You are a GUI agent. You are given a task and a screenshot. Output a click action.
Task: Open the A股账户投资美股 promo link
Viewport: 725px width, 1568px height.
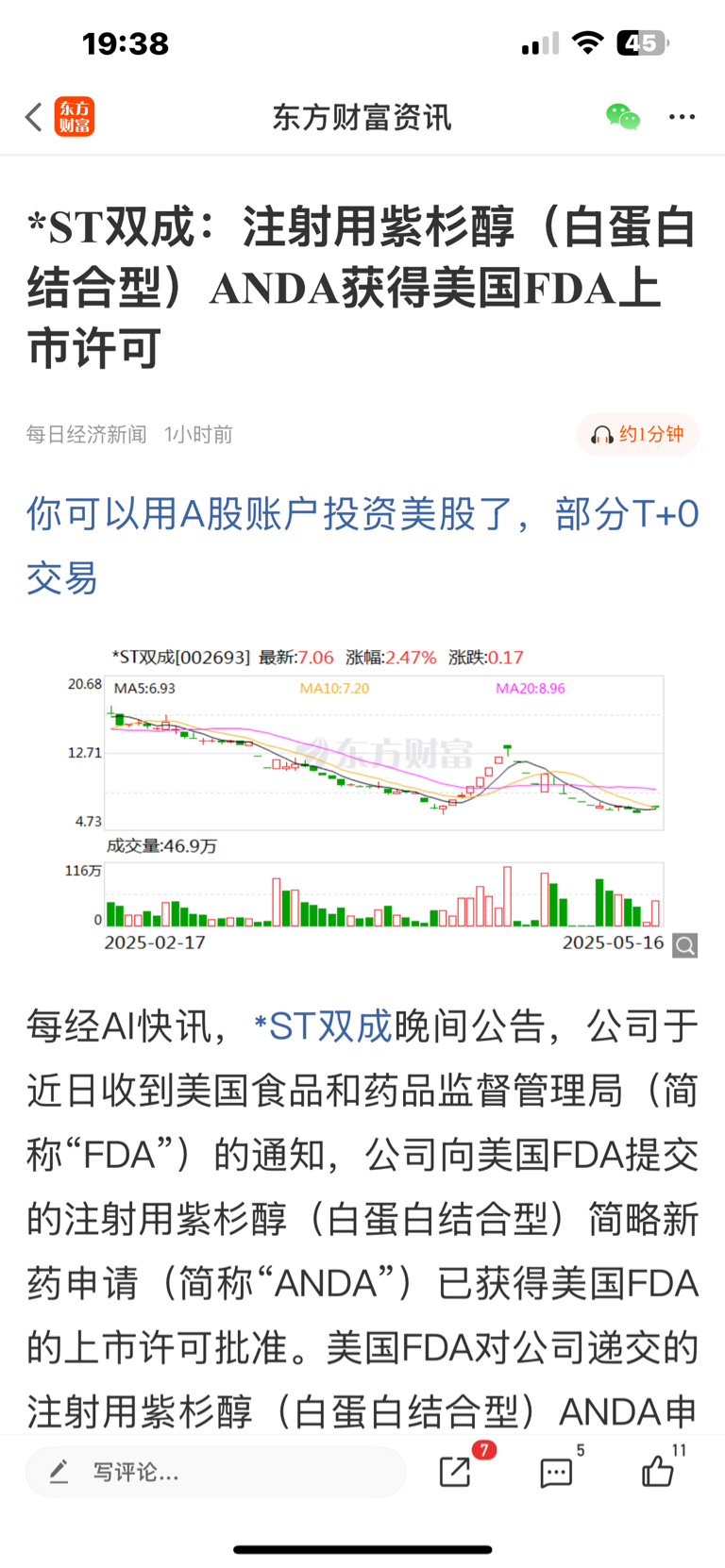point(362,546)
